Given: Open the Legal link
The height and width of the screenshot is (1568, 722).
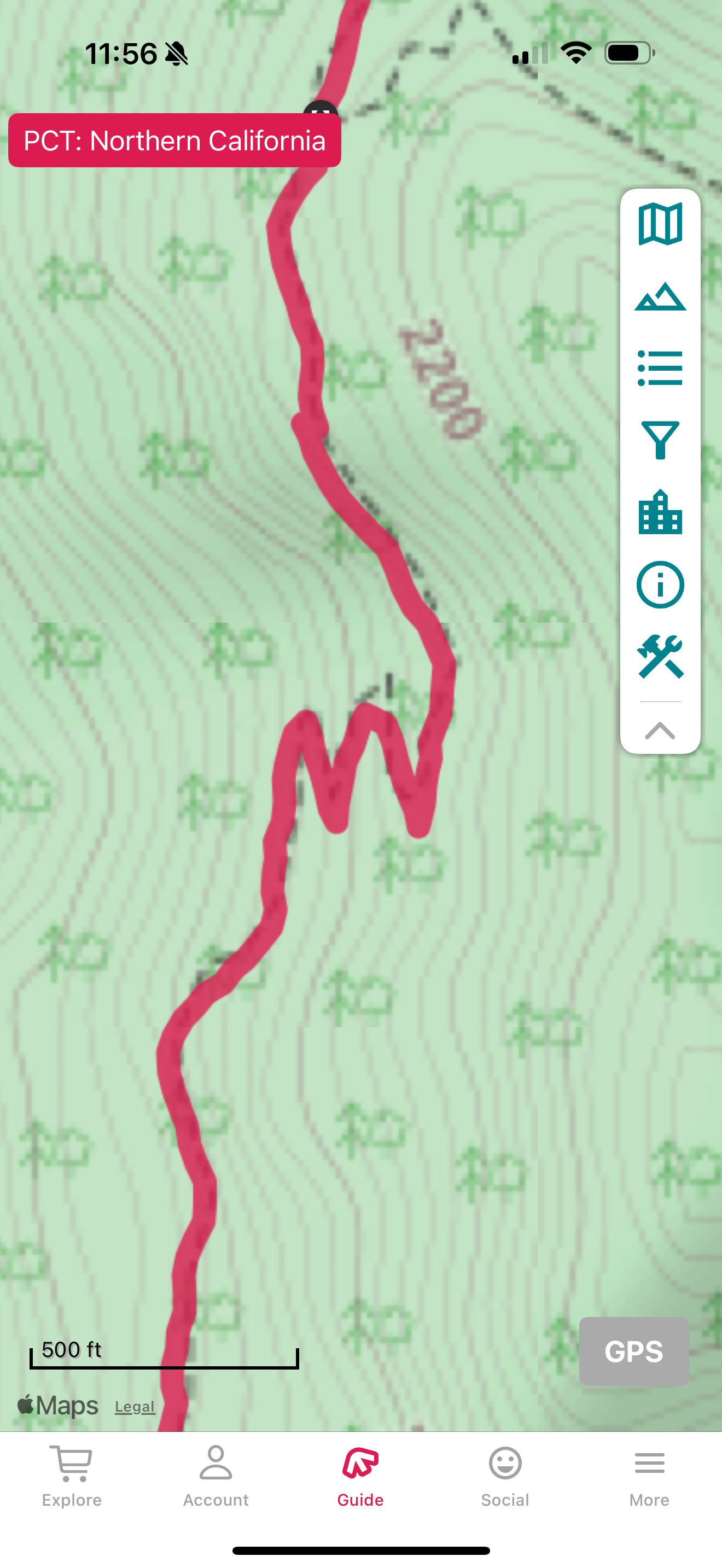Looking at the screenshot, I should [135, 1407].
